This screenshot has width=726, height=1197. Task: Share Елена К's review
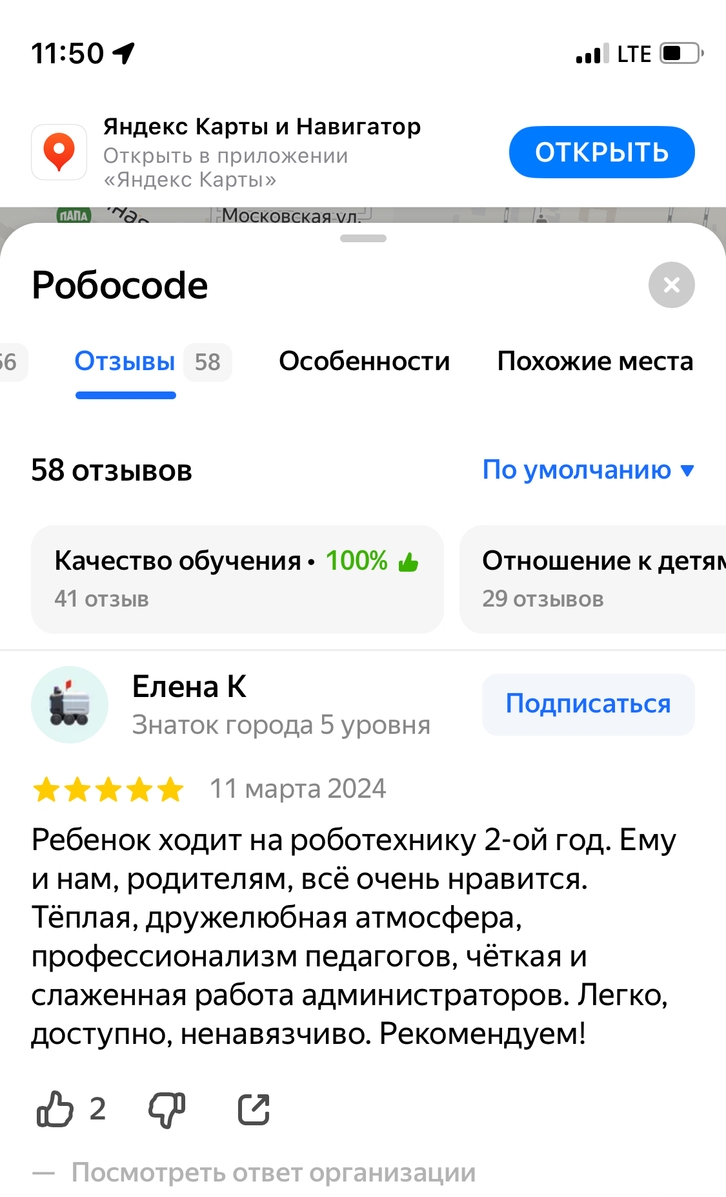click(x=254, y=1108)
